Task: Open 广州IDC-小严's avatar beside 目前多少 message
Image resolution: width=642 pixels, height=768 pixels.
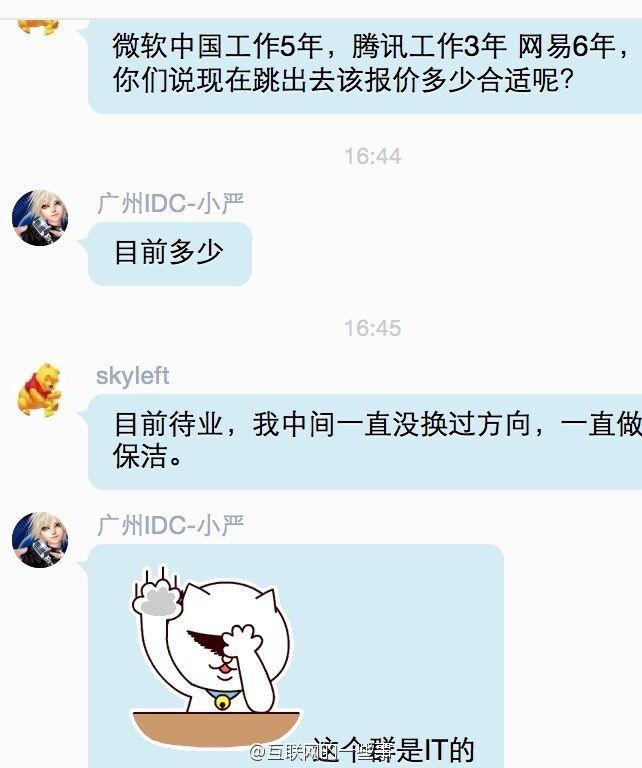Action: tap(40, 217)
